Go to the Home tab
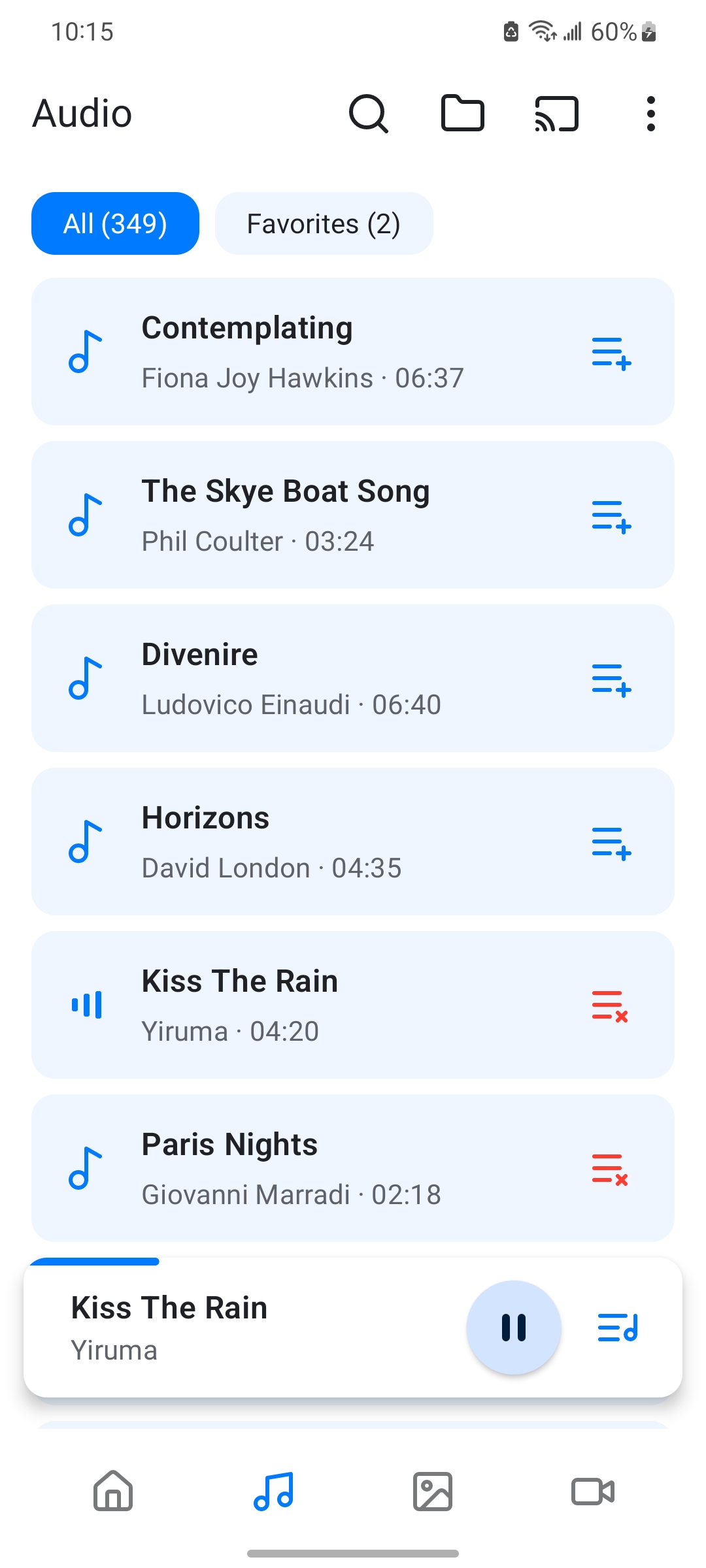The height and width of the screenshot is (1568, 706). point(113,1492)
